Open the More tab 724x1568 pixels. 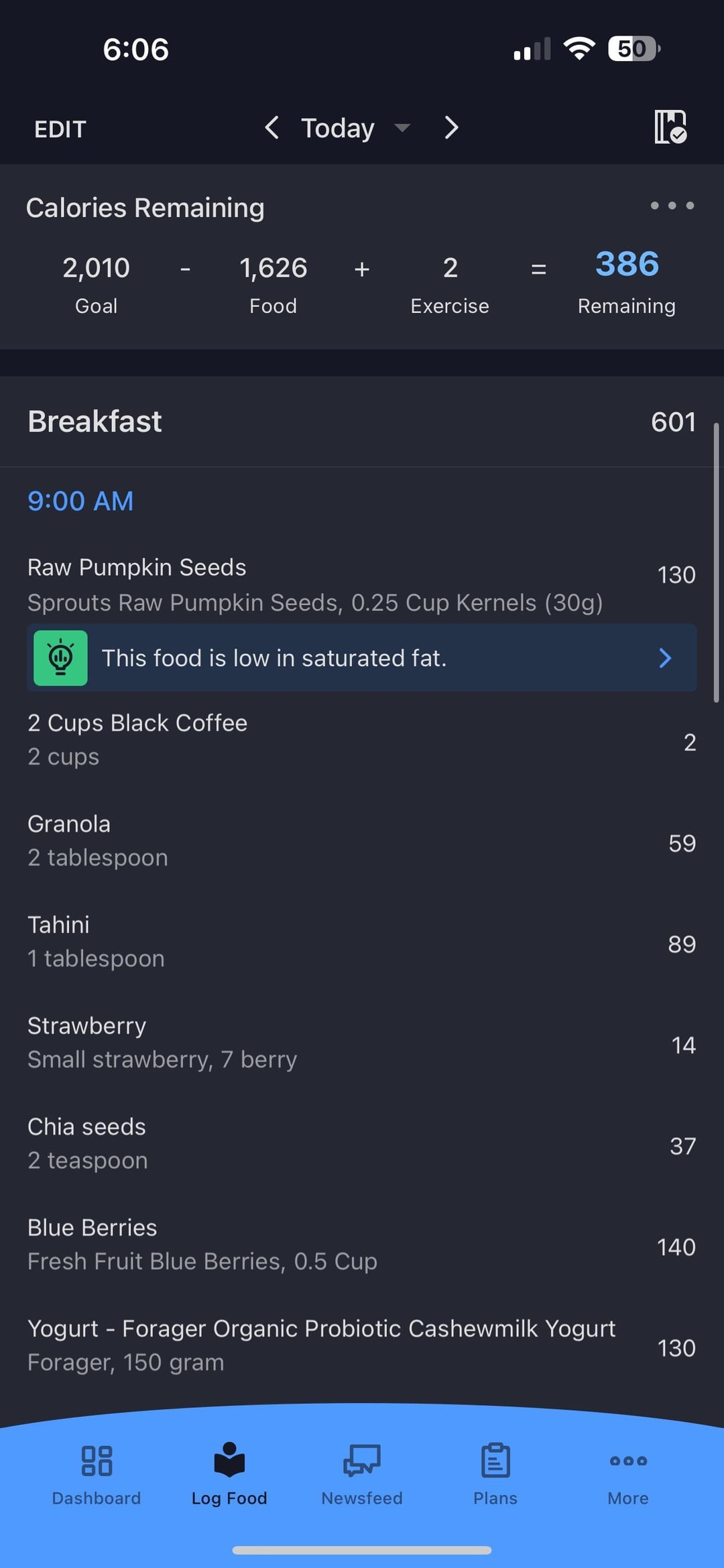click(628, 1475)
